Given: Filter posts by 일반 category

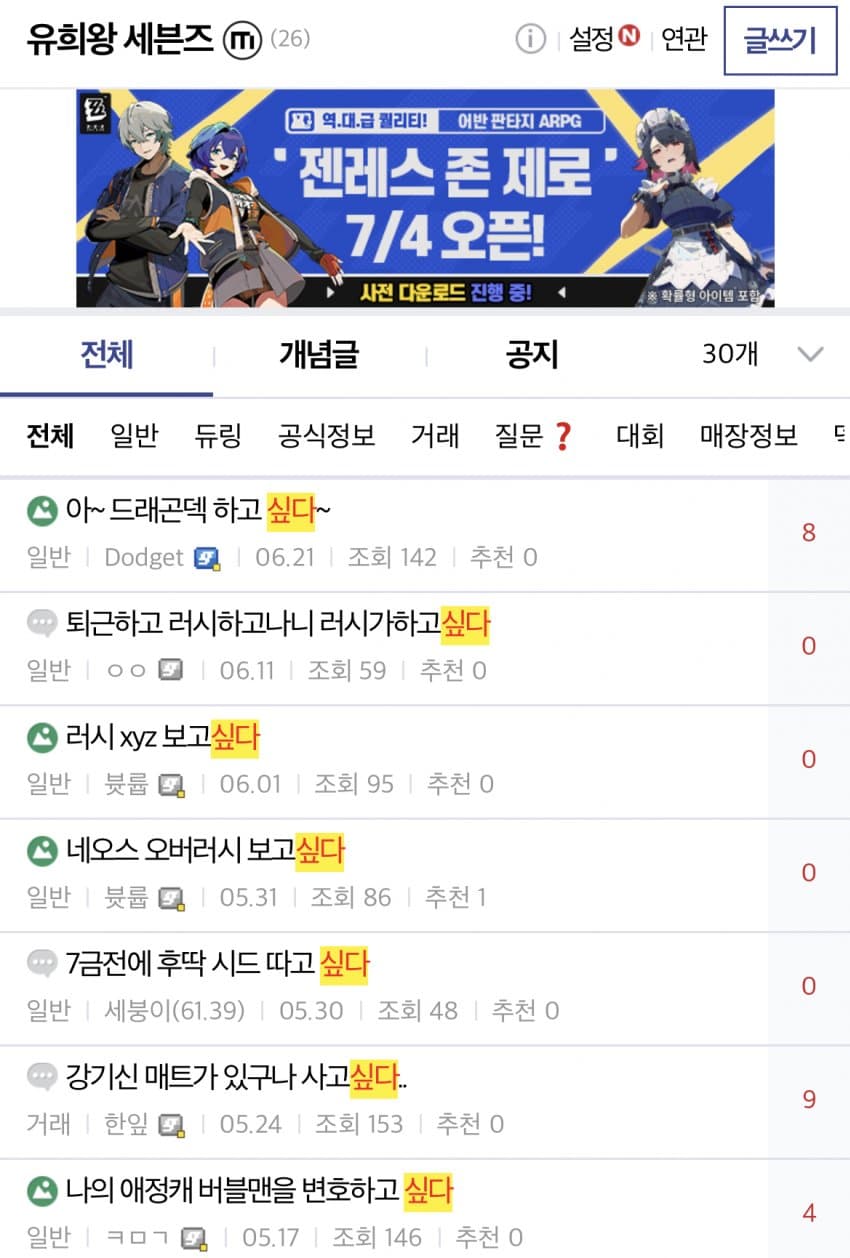Looking at the screenshot, I should pos(134,436).
